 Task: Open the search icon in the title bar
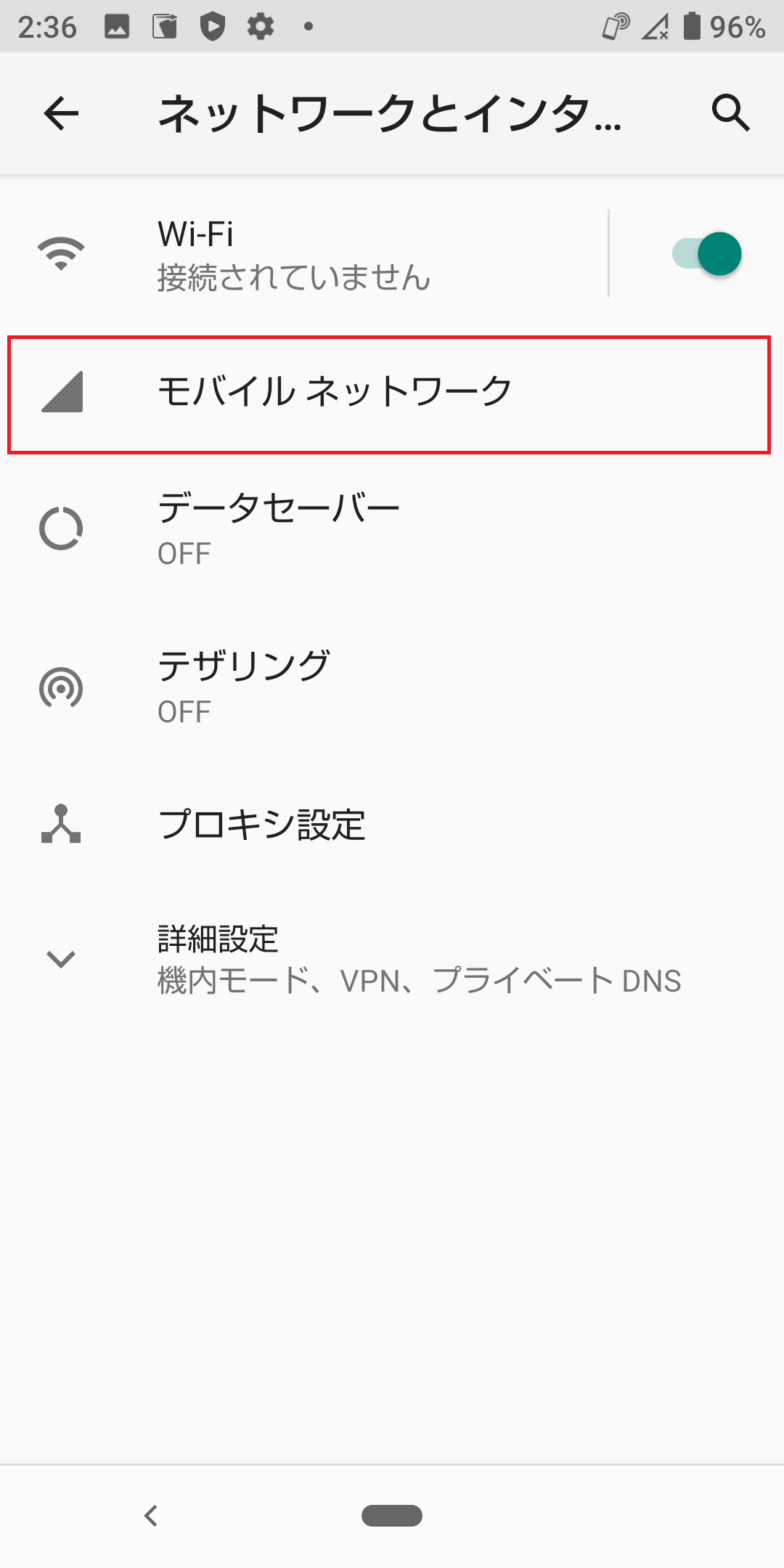tap(731, 113)
